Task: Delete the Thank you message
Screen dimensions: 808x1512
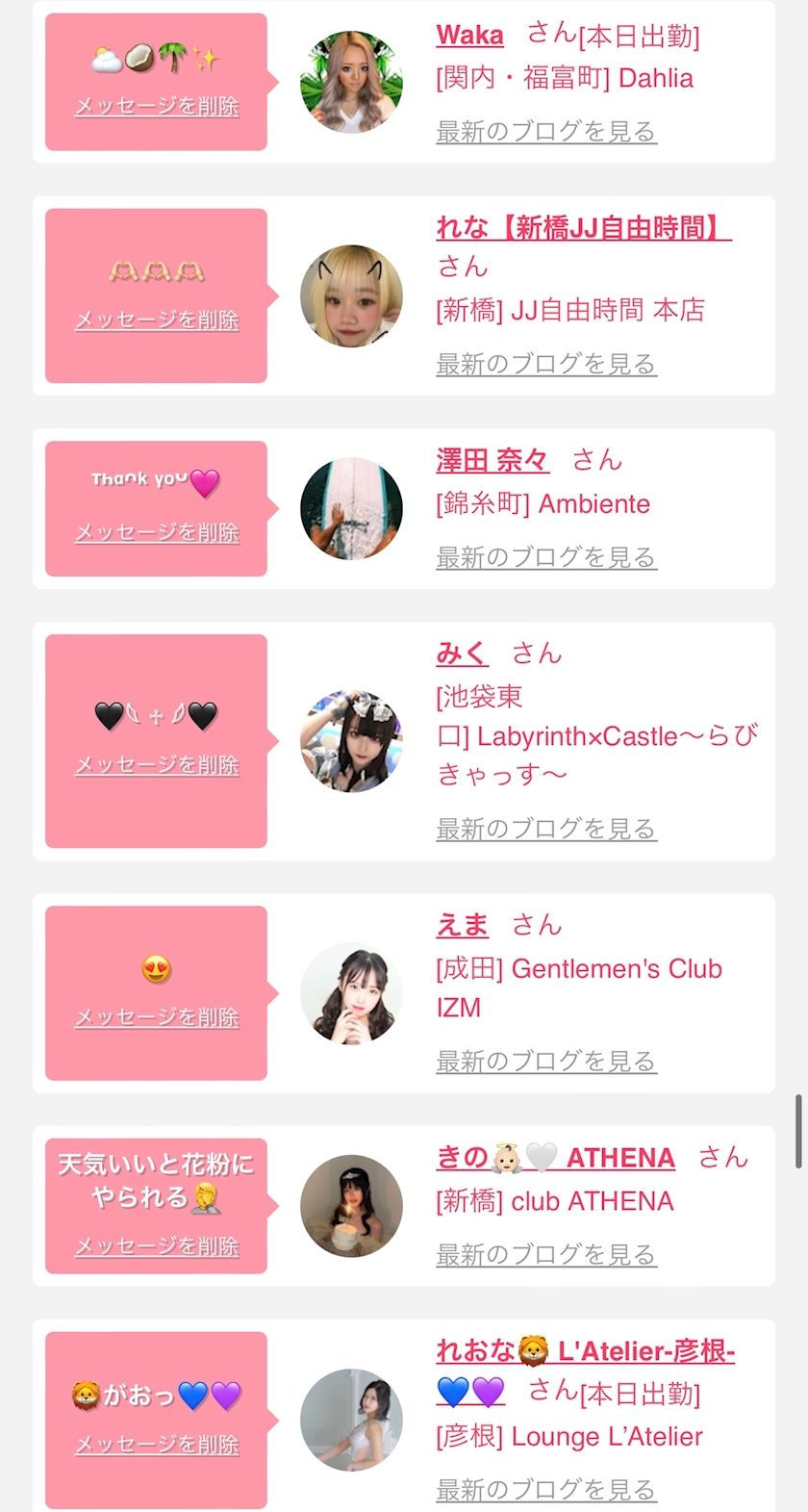Action: click(x=157, y=532)
